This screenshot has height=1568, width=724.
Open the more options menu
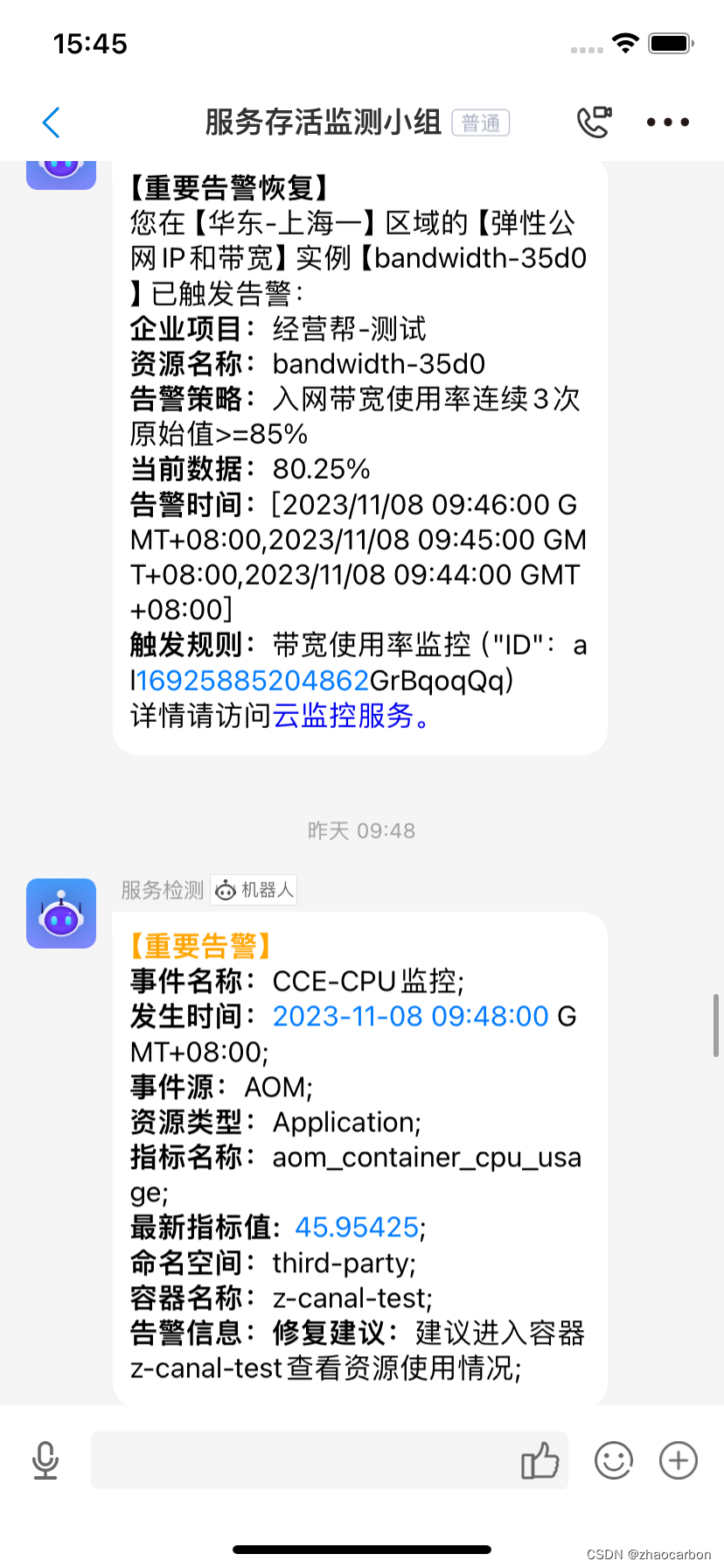(x=666, y=122)
